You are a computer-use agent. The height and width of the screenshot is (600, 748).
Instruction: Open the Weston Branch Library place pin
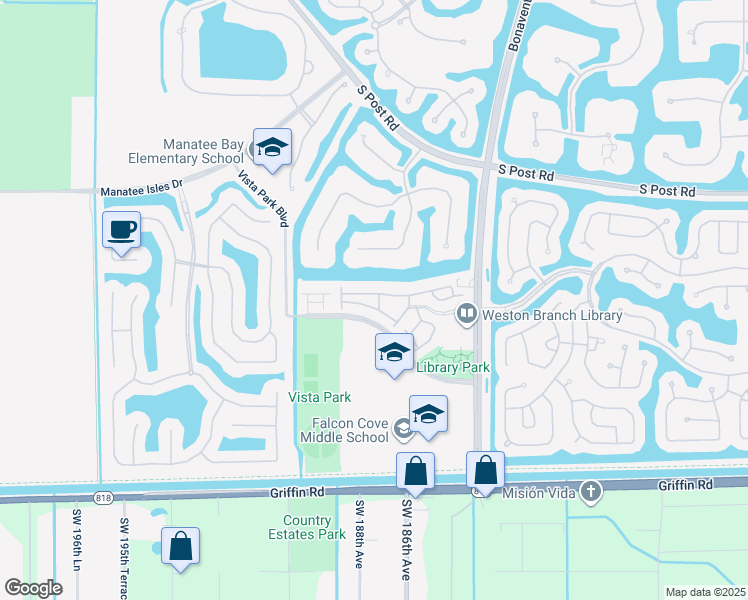467,314
